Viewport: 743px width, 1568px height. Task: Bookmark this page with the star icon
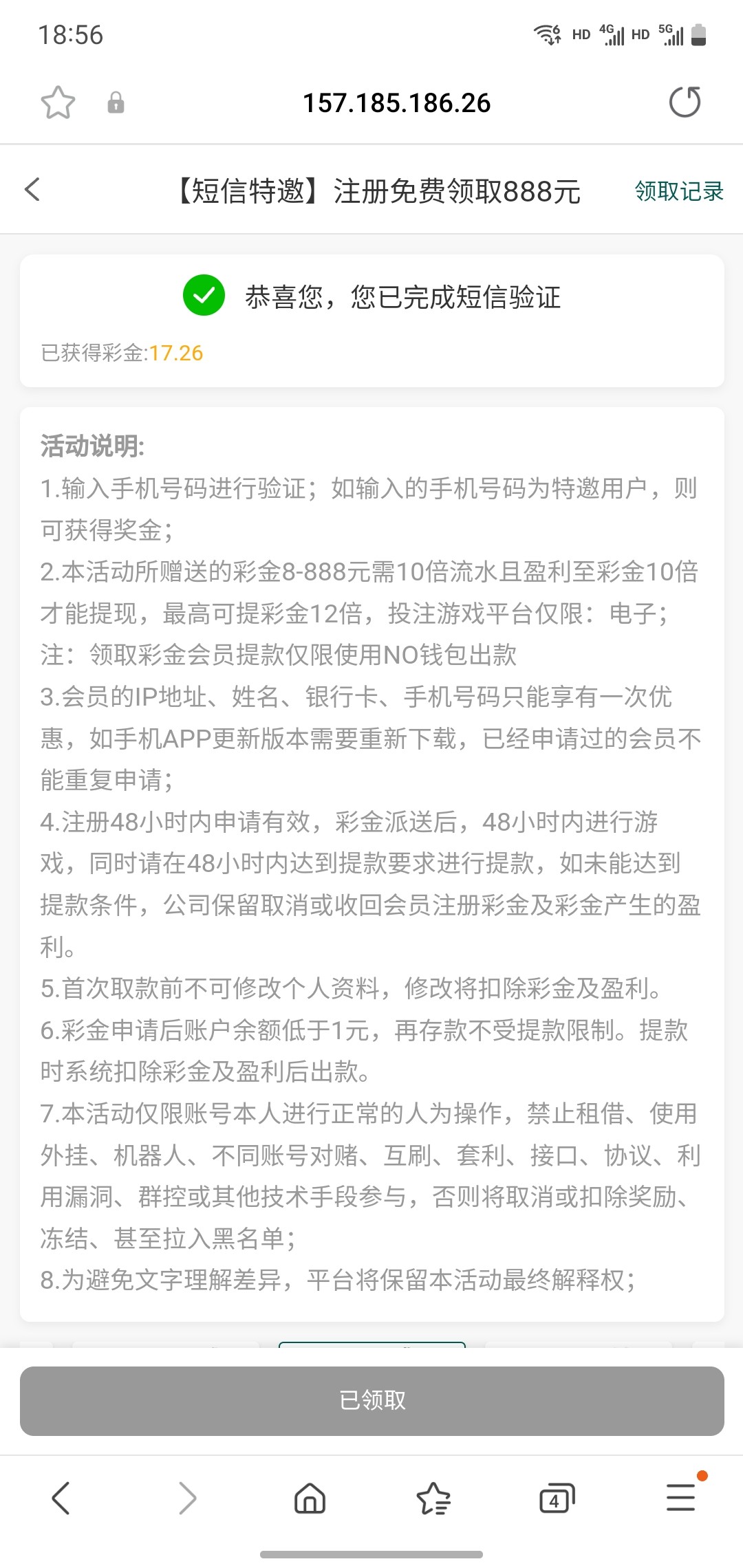point(58,103)
